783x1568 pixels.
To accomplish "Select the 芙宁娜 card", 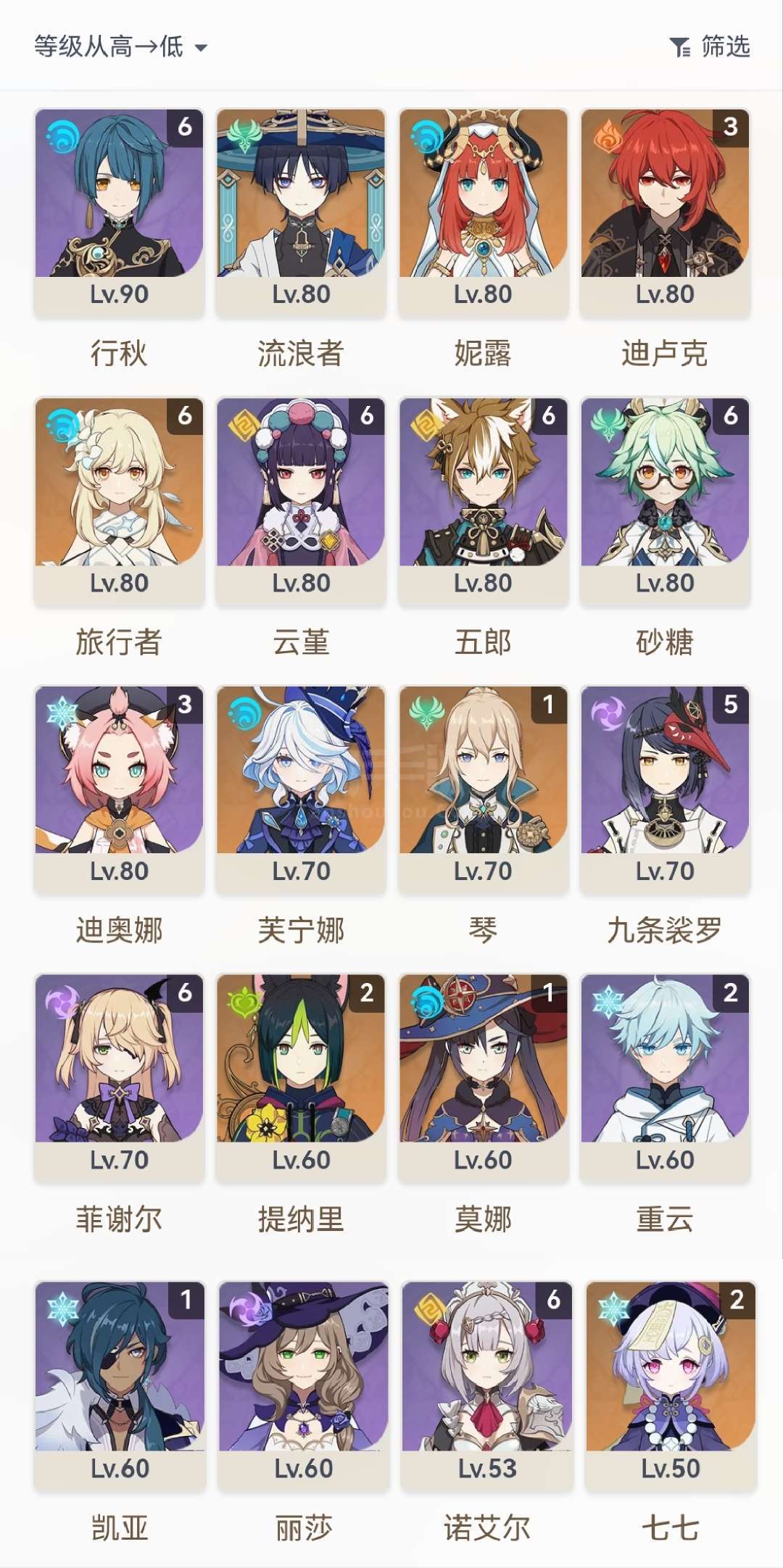I will click(x=301, y=790).
